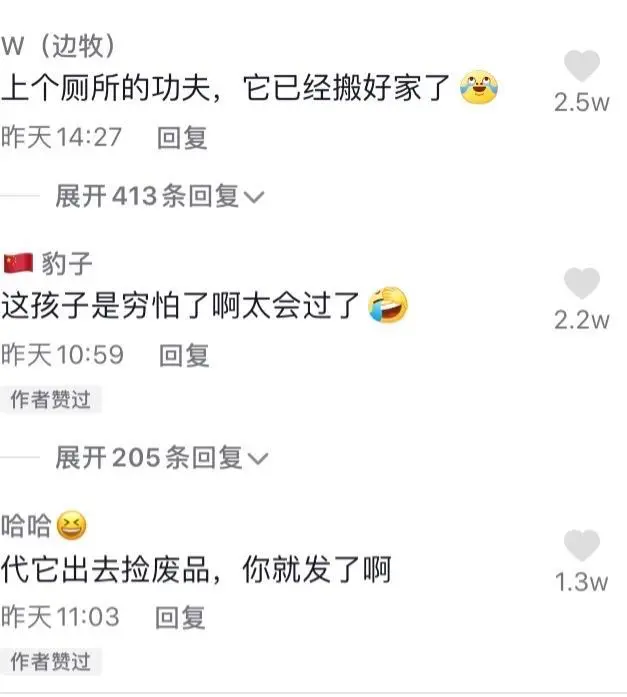Like 豹子's comment
The image size is (627, 697).
click(581, 285)
